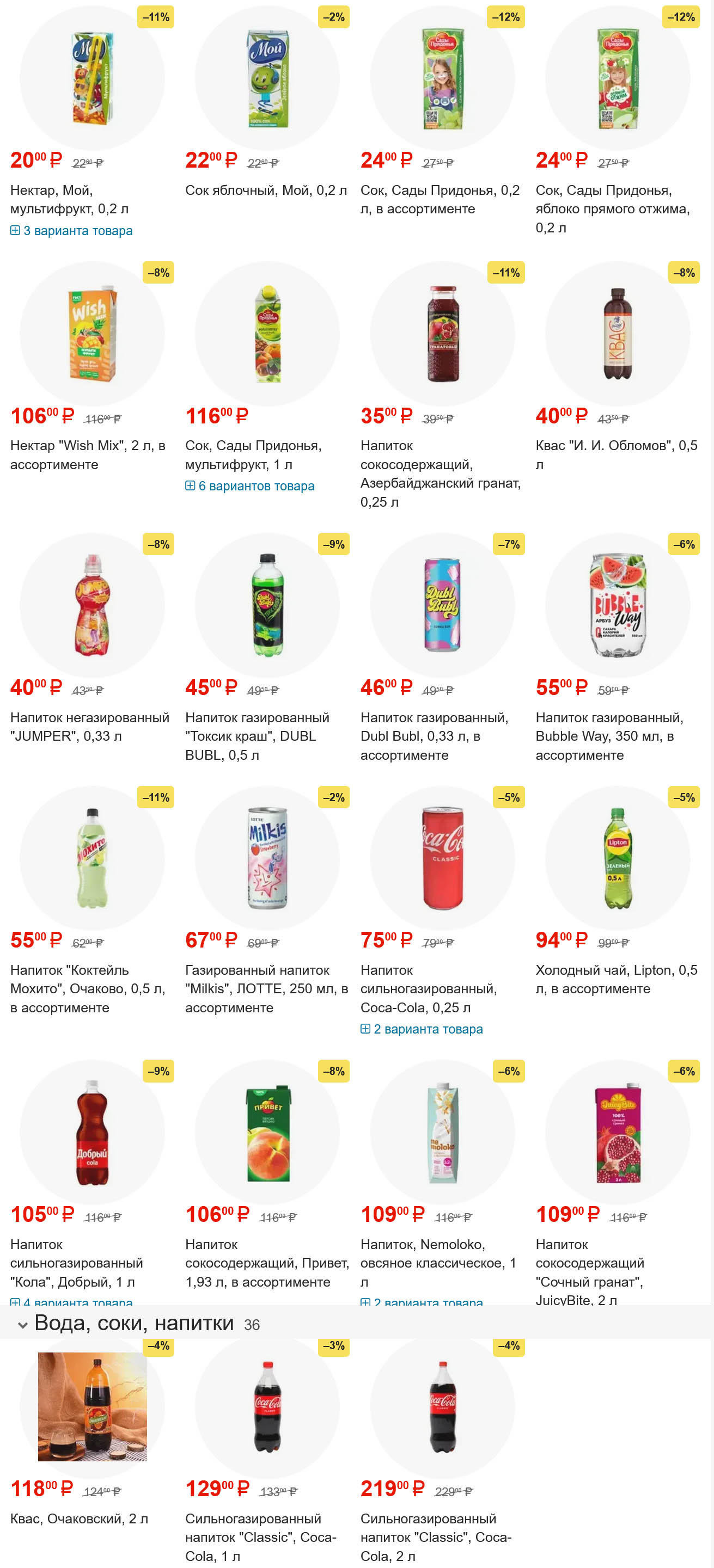Expand 3 варианта товара under Нектар Мой

71,231
